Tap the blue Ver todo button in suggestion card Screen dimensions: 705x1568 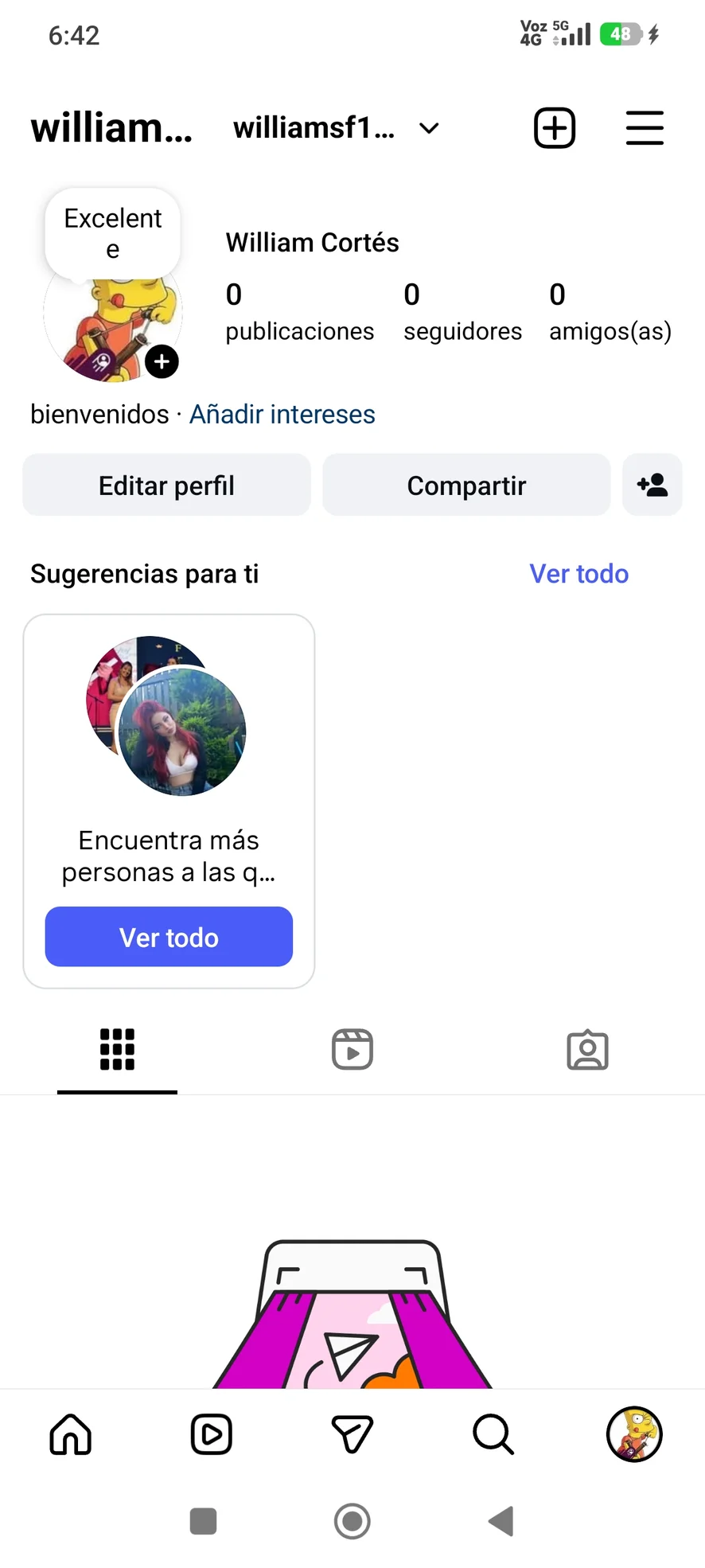click(x=169, y=937)
